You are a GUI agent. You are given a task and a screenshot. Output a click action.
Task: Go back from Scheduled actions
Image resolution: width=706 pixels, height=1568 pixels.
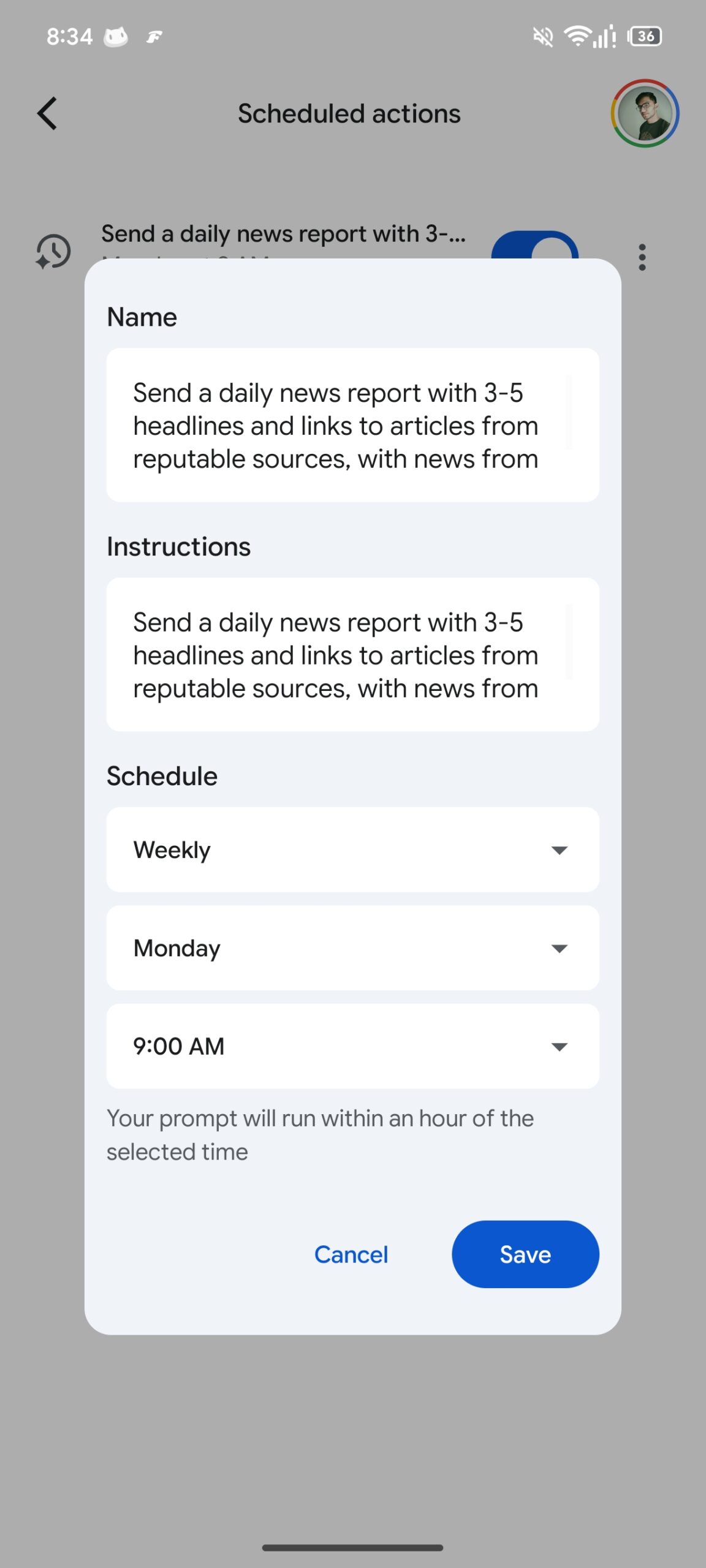(x=47, y=113)
